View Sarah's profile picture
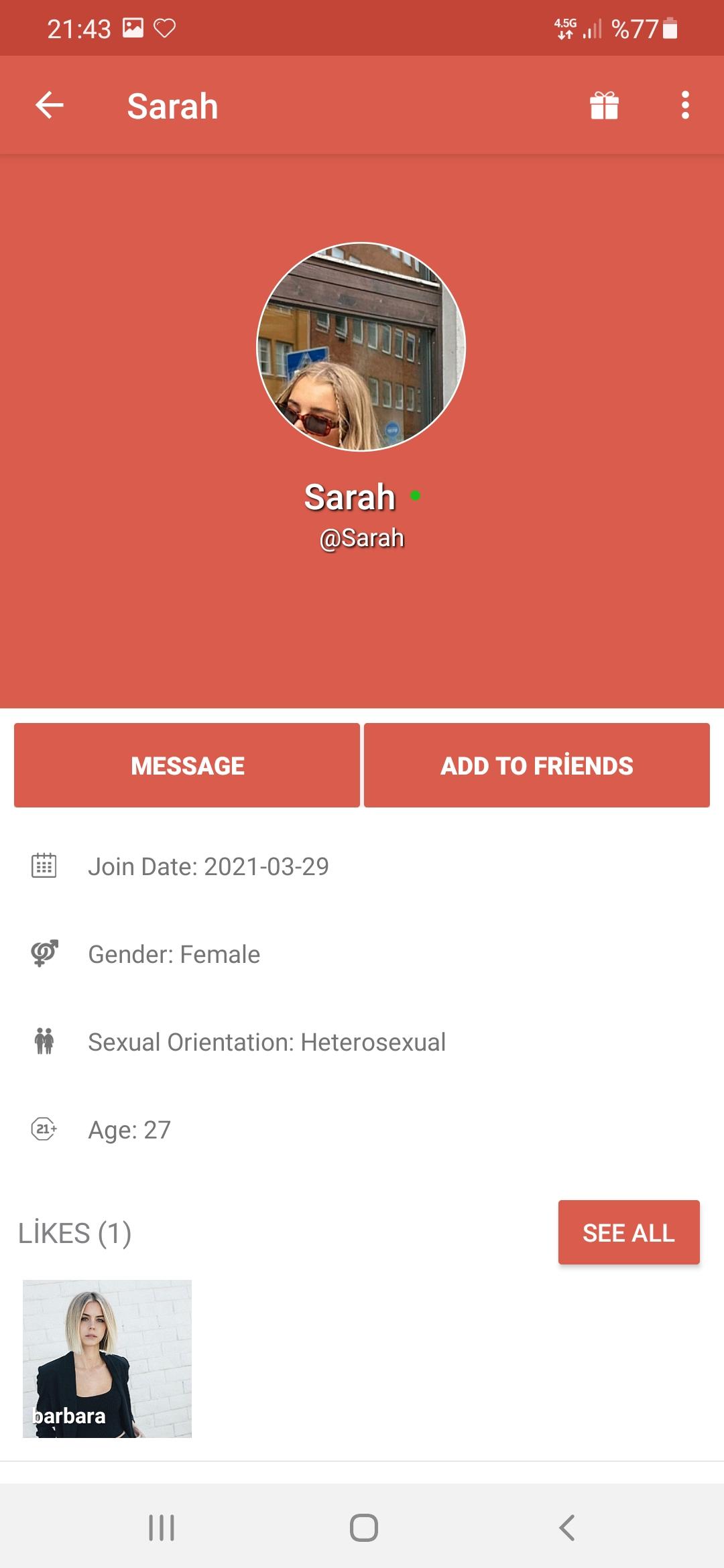 tap(361, 346)
